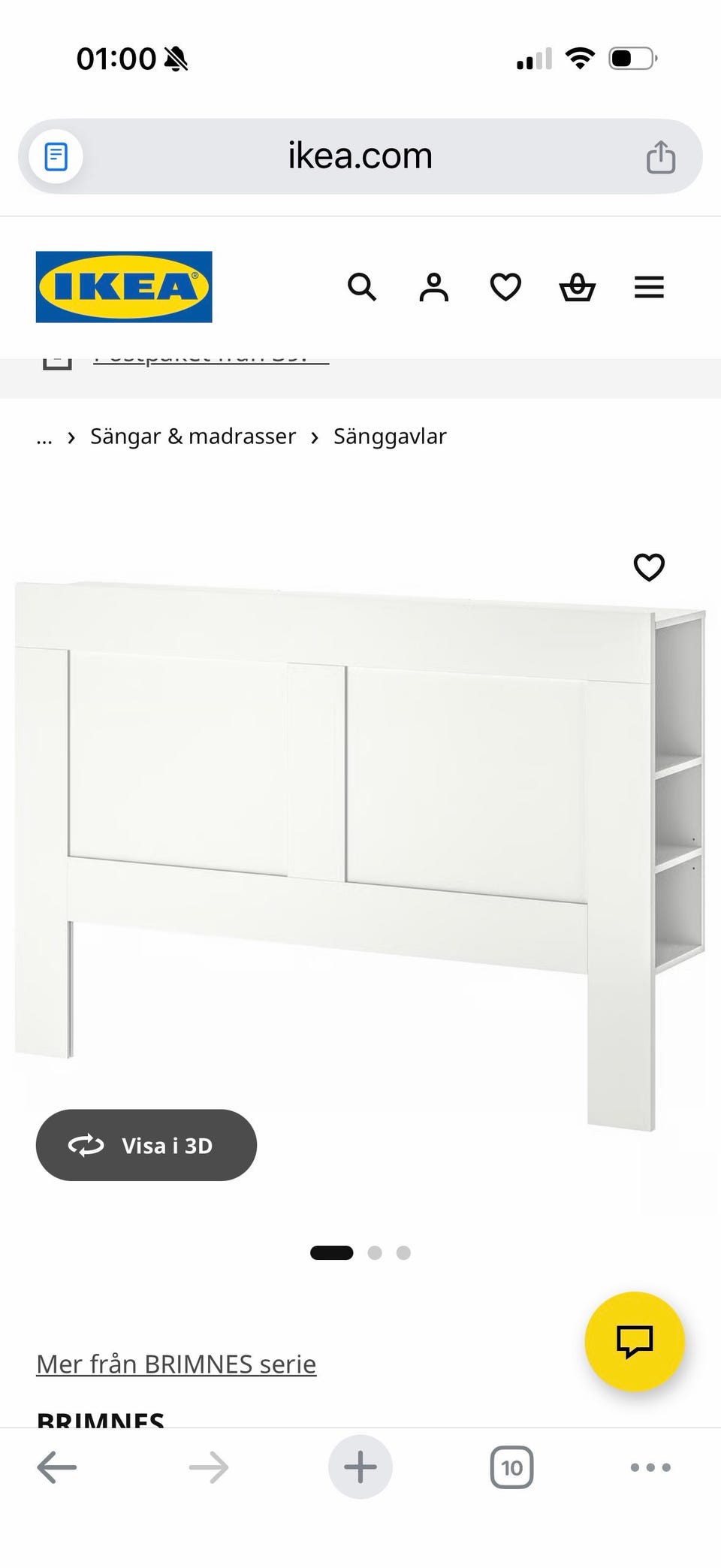Viewport: 721px width, 1568px height.
Task: Tap the ikea.com address bar
Action: pyautogui.click(x=359, y=156)
